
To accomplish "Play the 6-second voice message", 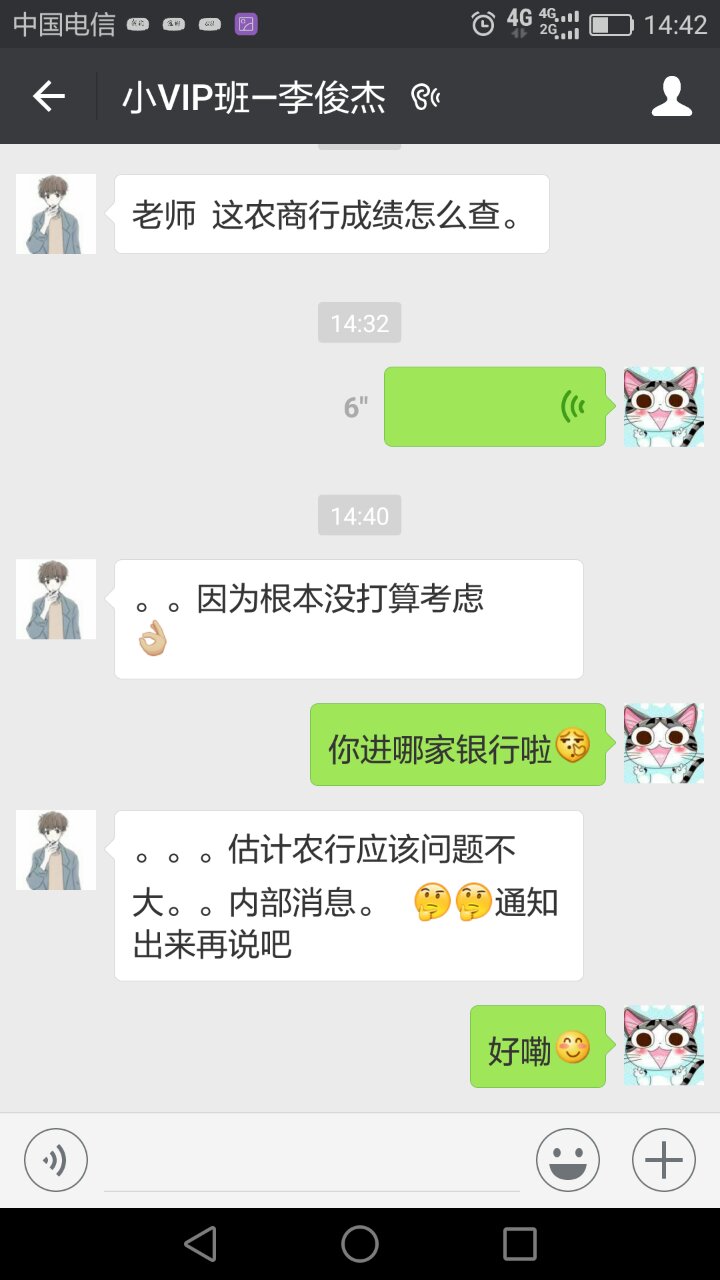I will point(494,406).
